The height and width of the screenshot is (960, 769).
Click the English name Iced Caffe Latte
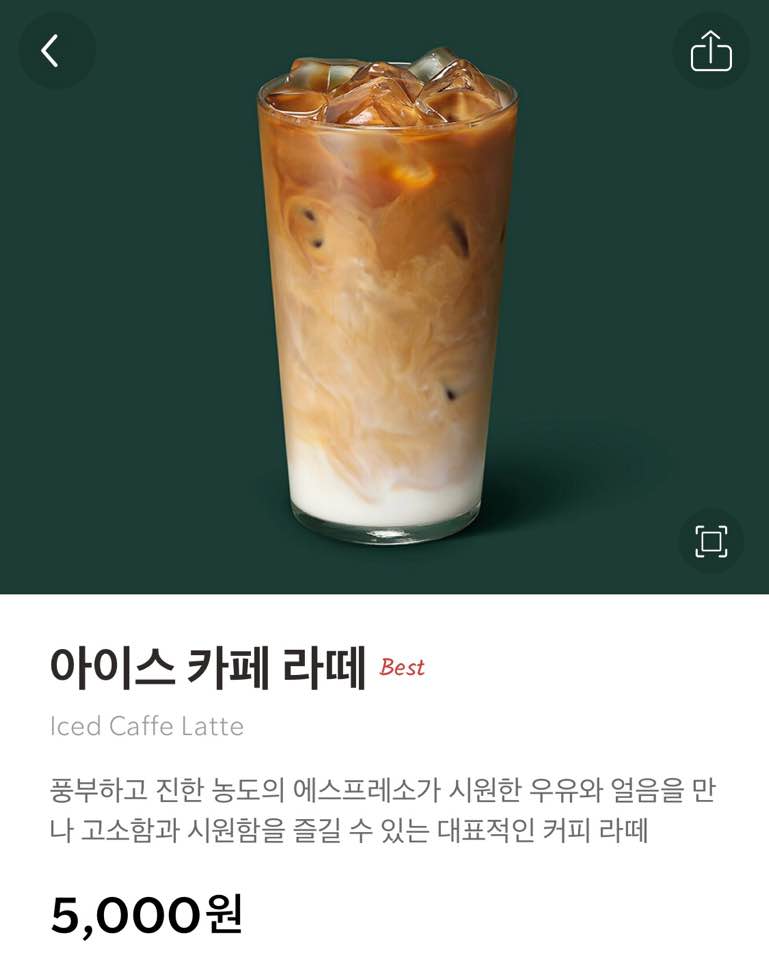(x=146, y=727)
